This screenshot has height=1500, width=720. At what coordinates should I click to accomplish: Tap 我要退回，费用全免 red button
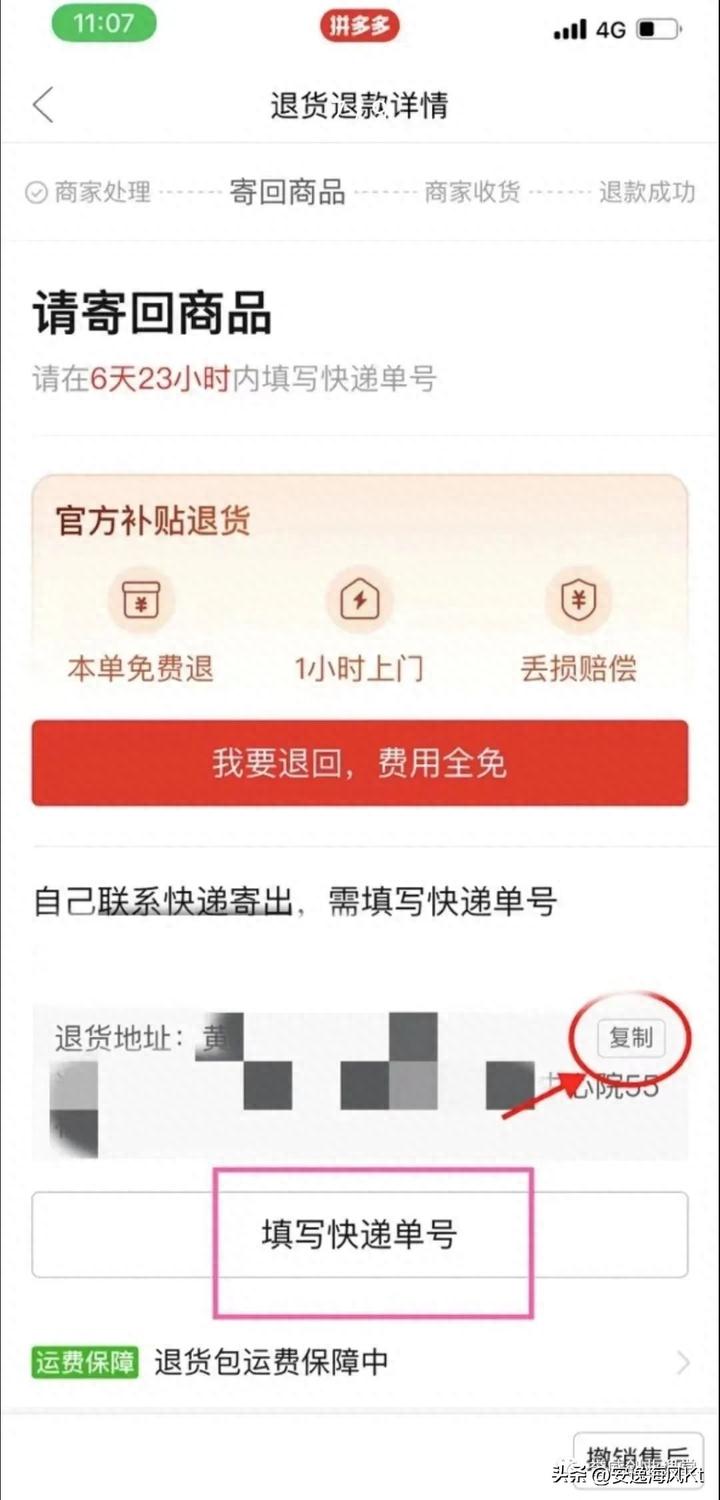tap(359, 763)
